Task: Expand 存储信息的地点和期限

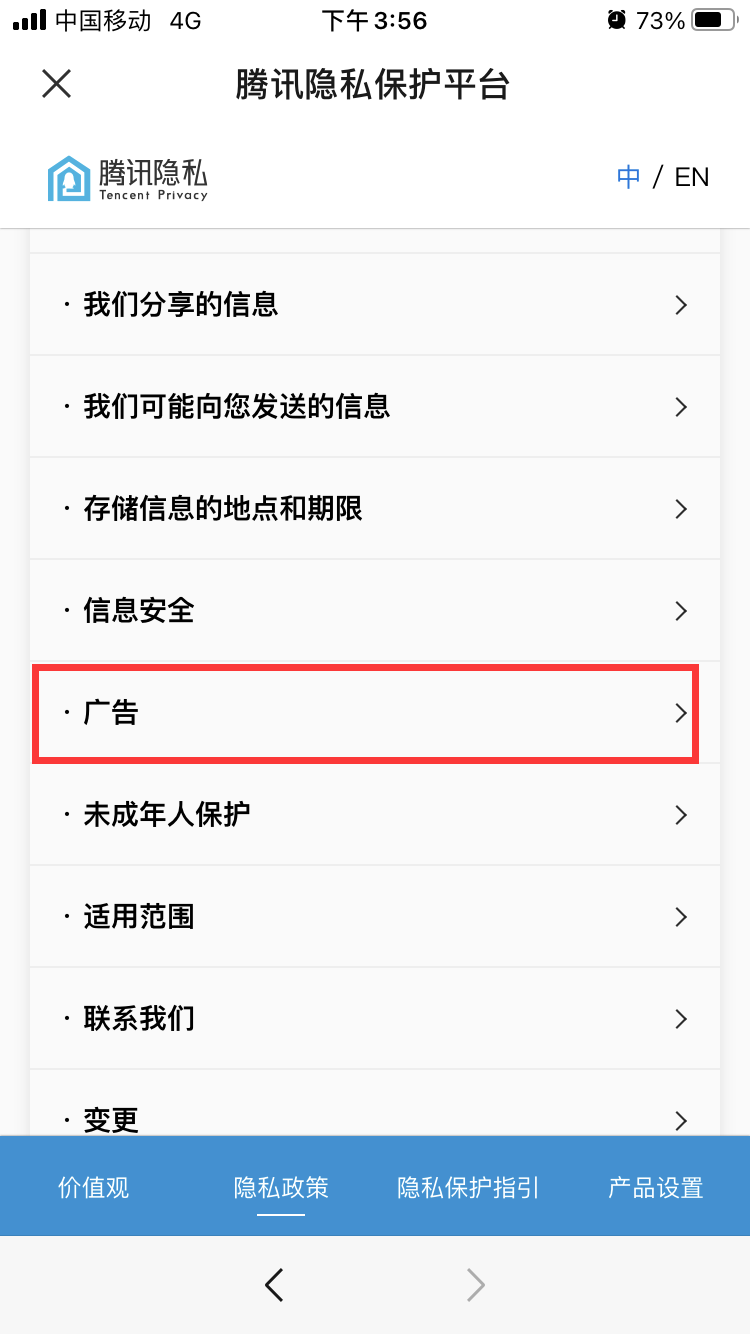Action: point(375,509)
